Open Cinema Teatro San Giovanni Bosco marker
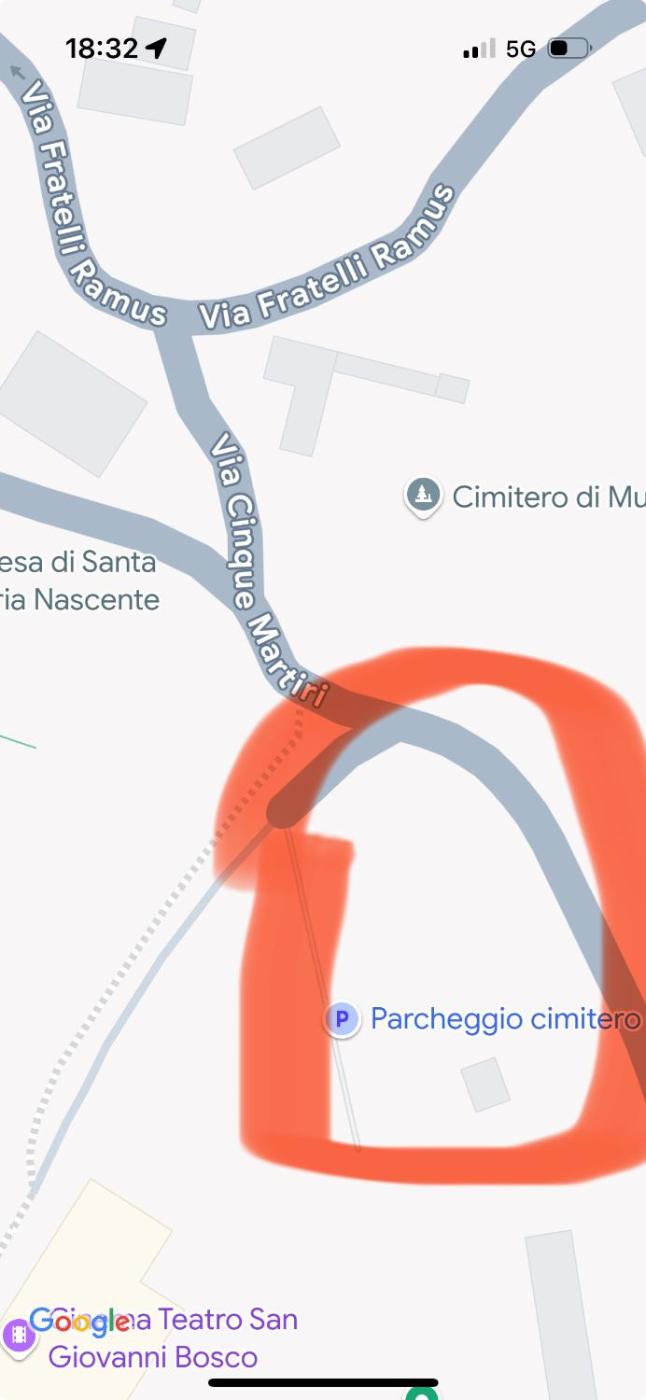This screenshot has width=646, height=1400. (17, 1334)
